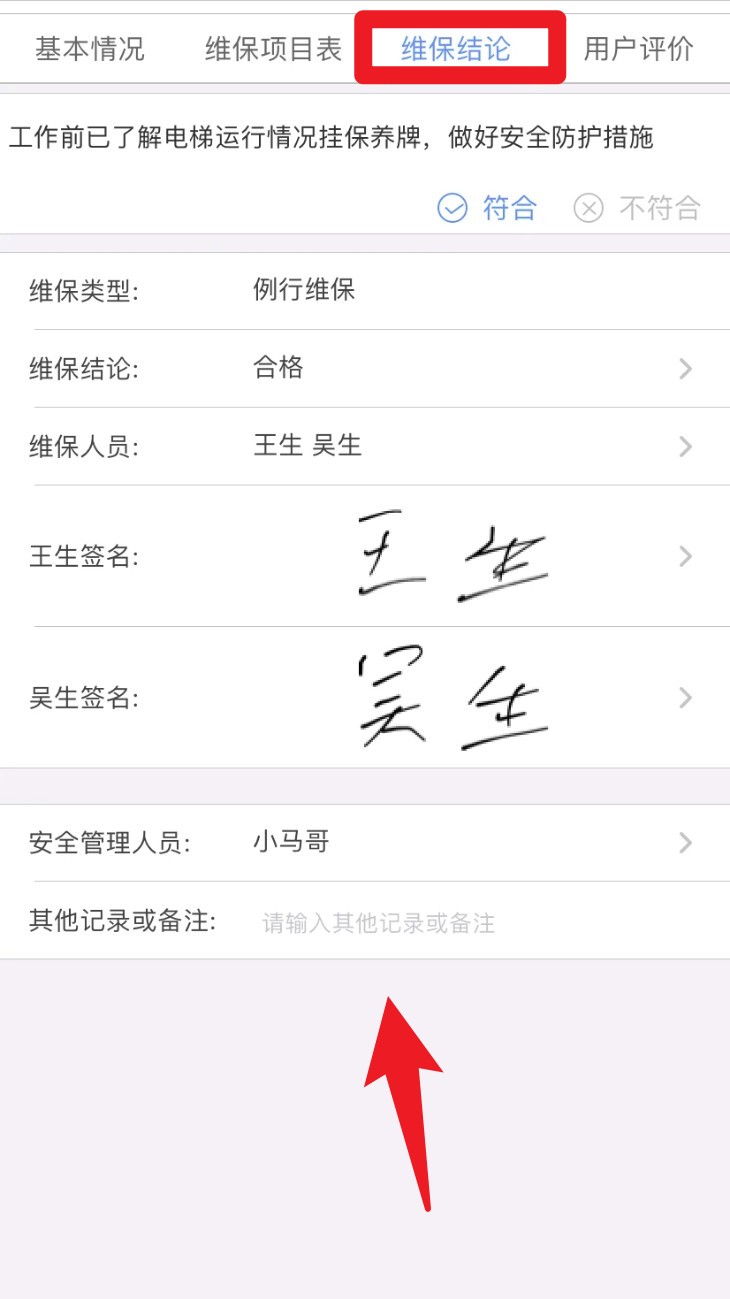
Task: Select the checkmark icon beside 符合
Action: click(x=453, y=207)
